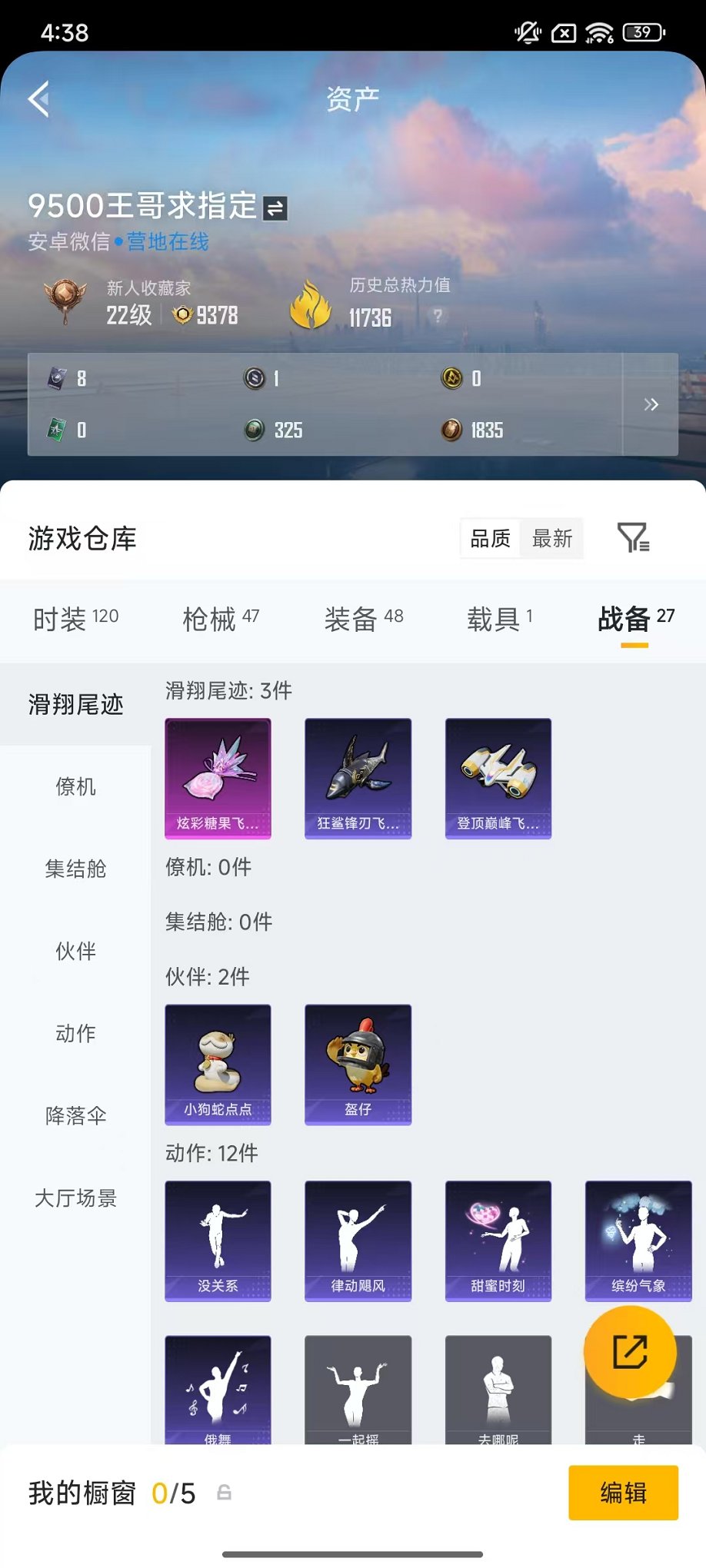Sort warehouse by 最新

[x=552, y=539]
